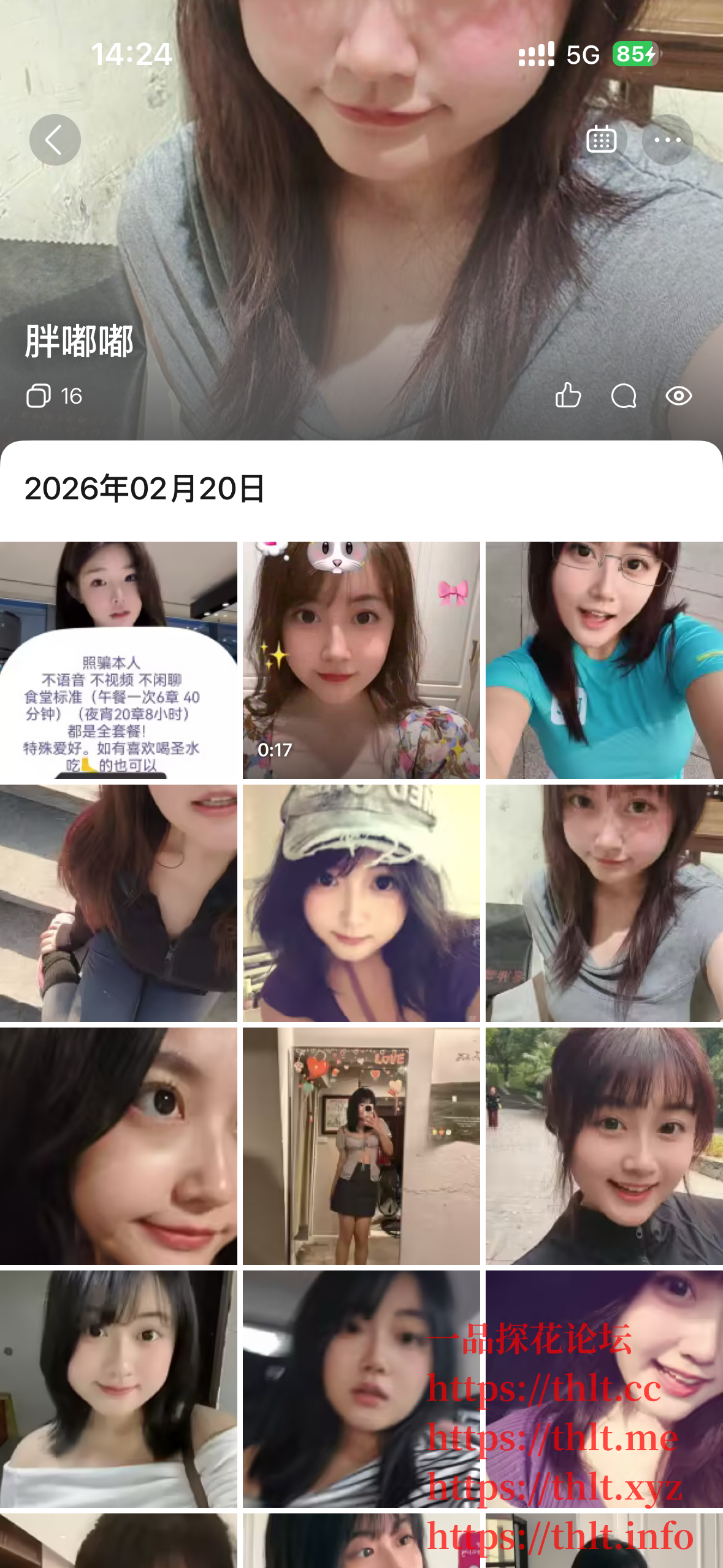This screenshot has height=1568, width=723.
Task: Open the photo with the grey cap
Action: click(361, 902)
